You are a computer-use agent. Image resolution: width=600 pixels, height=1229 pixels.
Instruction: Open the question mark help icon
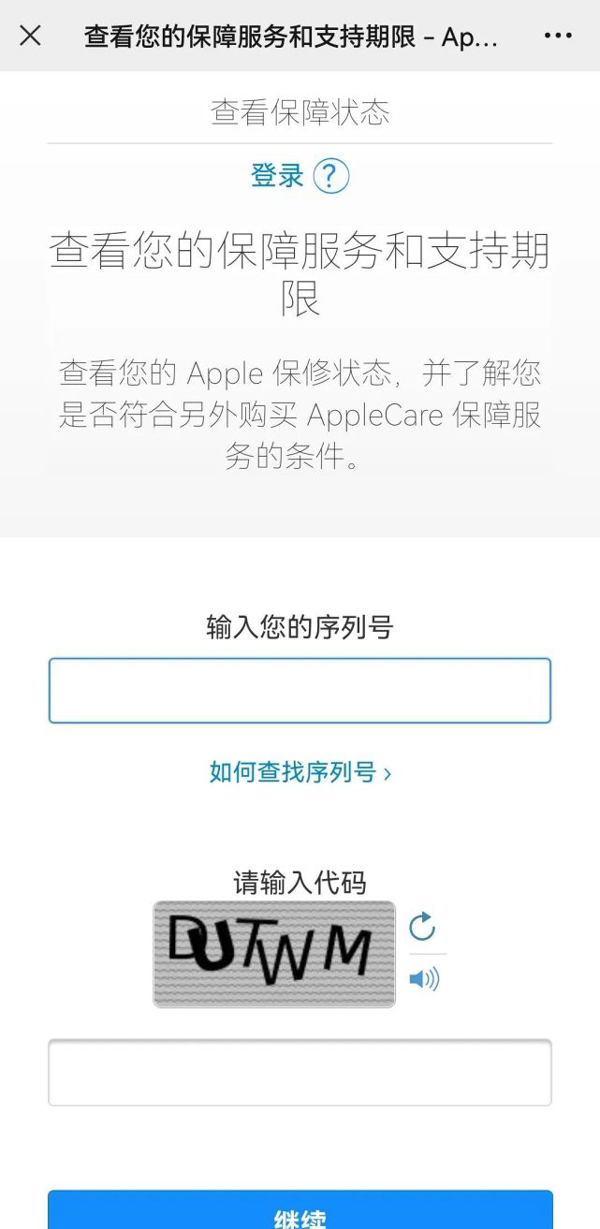pyautogui.click(x=331, y=177)
